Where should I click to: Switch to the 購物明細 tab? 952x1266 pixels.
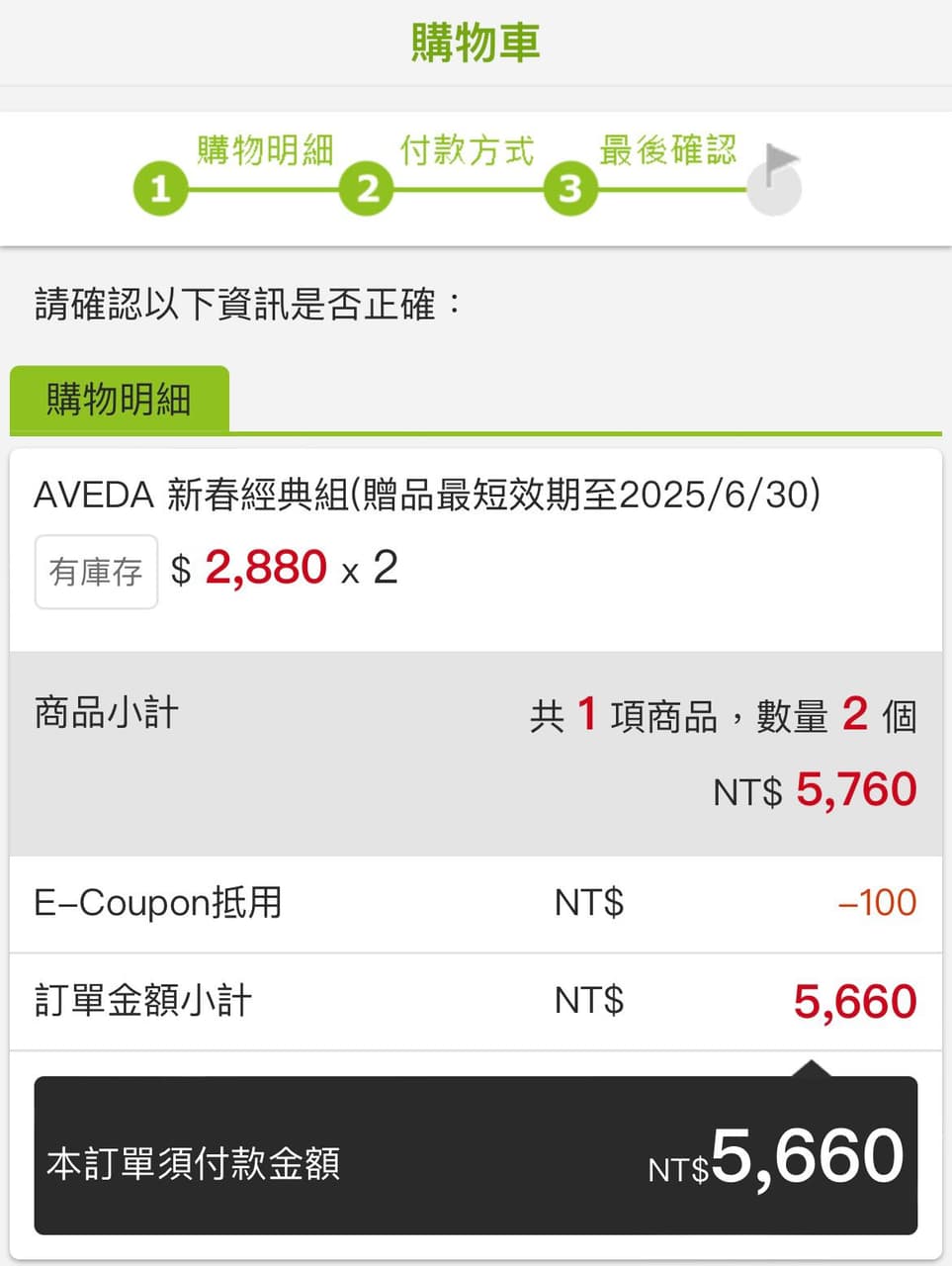pos(119,399)
